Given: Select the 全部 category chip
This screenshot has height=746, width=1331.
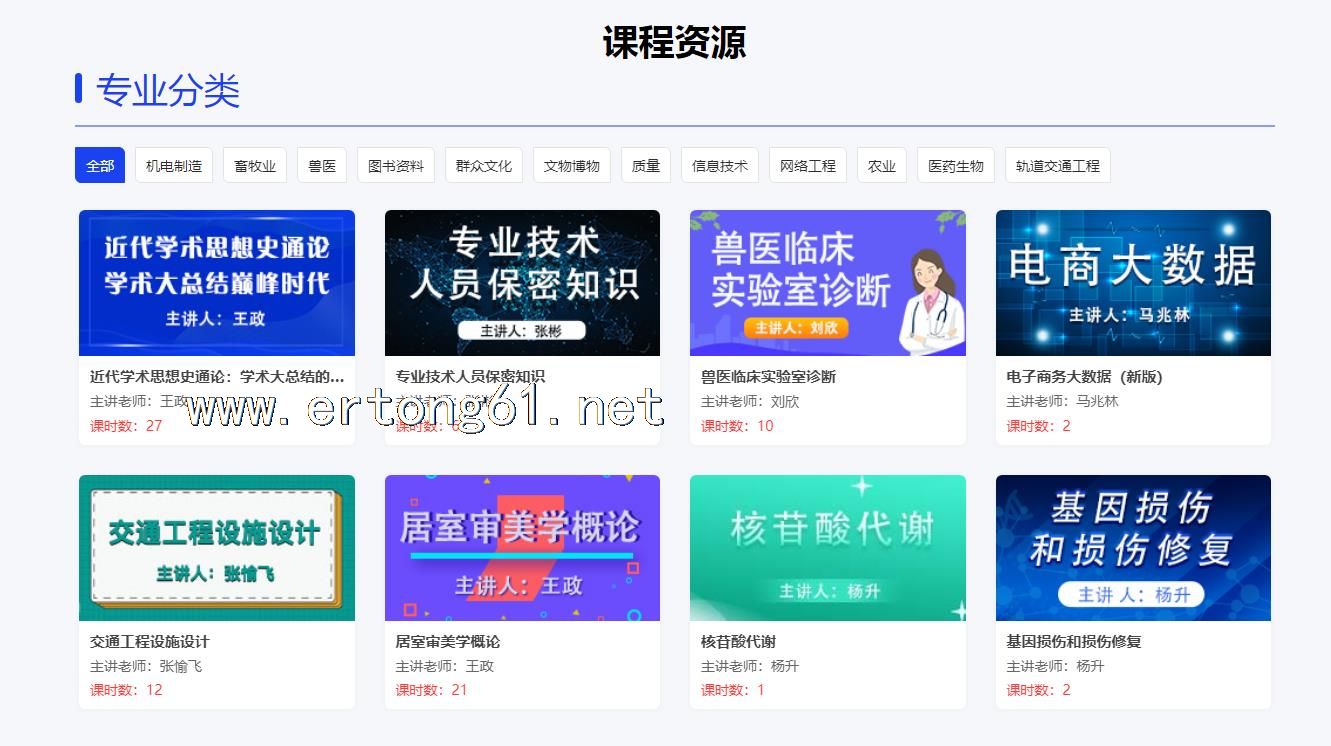Looking at the screenshot, I should pos(100,166).
